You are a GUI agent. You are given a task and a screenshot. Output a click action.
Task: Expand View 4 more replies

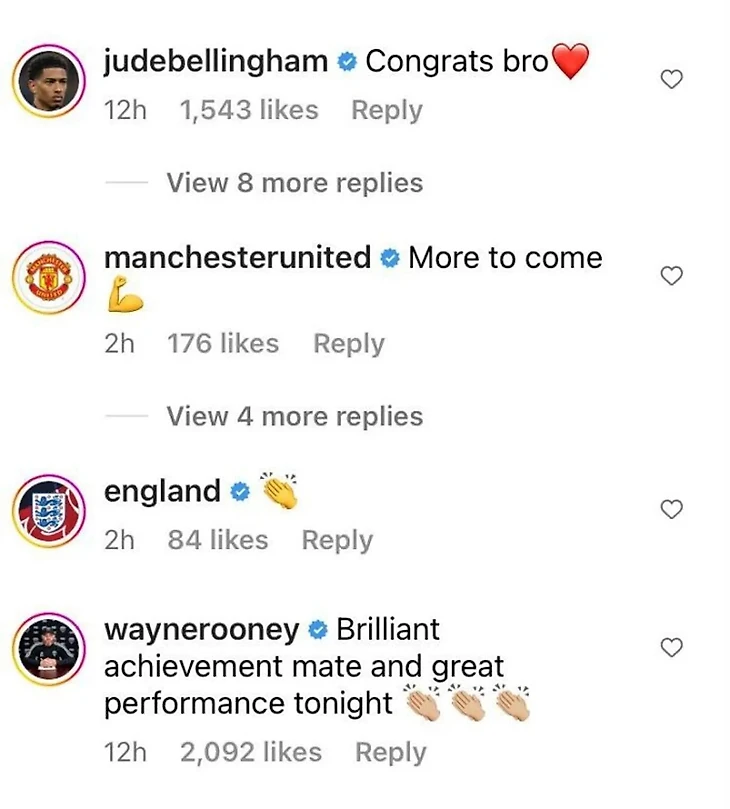pyautogui.click(x=294, y=416)
